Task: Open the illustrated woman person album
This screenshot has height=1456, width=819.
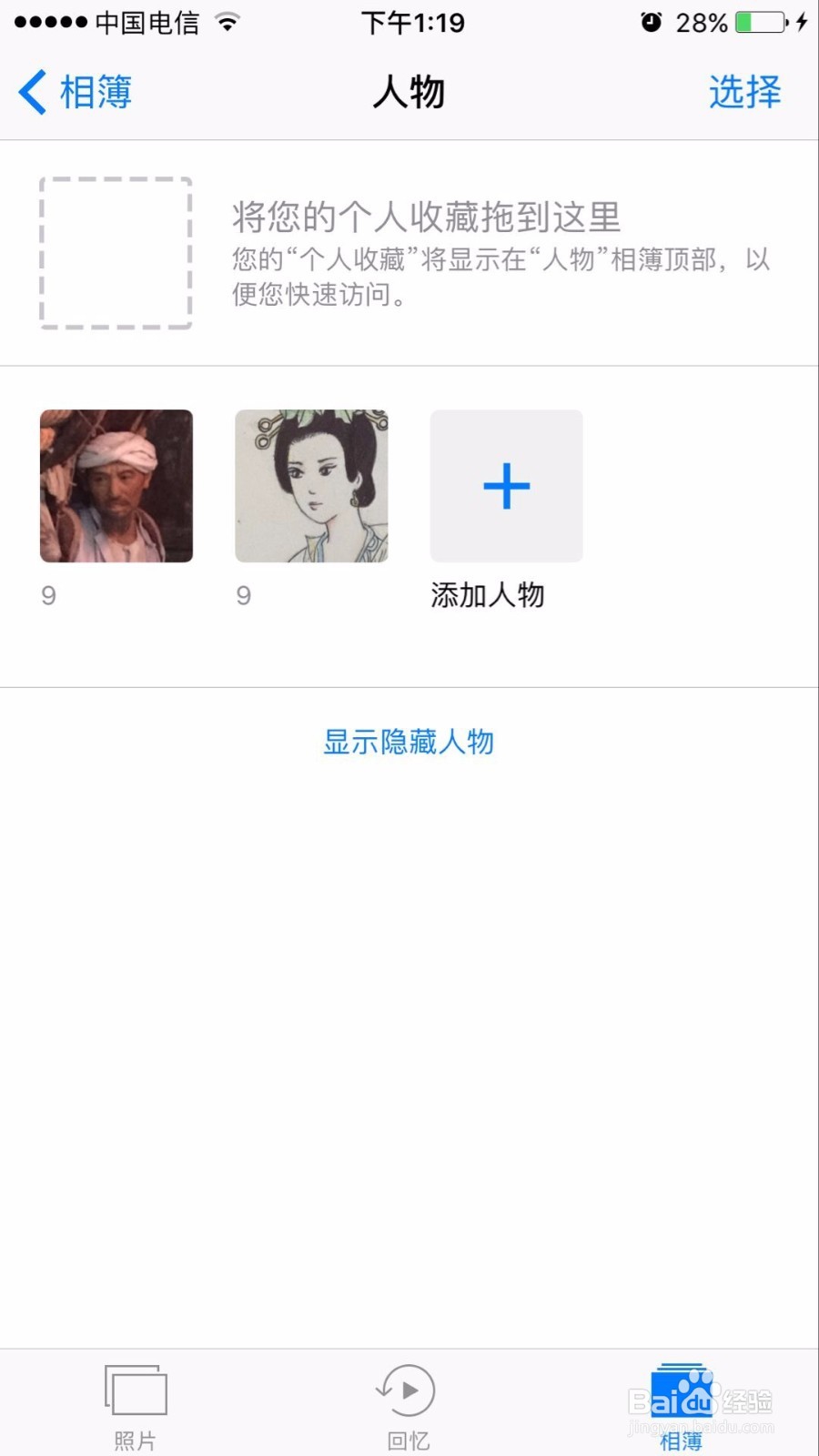Action: 311,486
